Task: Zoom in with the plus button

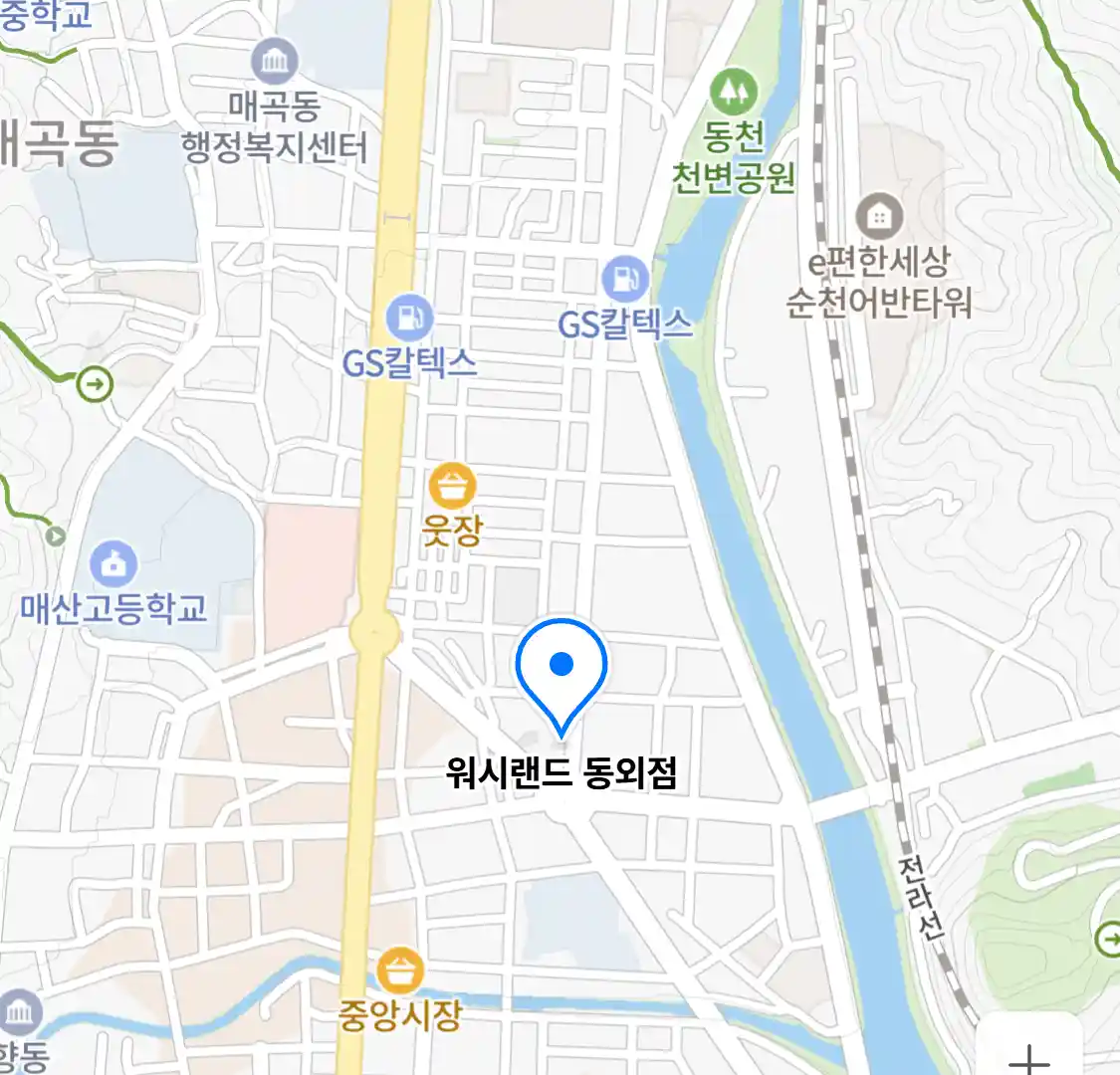Action: point(1029,1055)
